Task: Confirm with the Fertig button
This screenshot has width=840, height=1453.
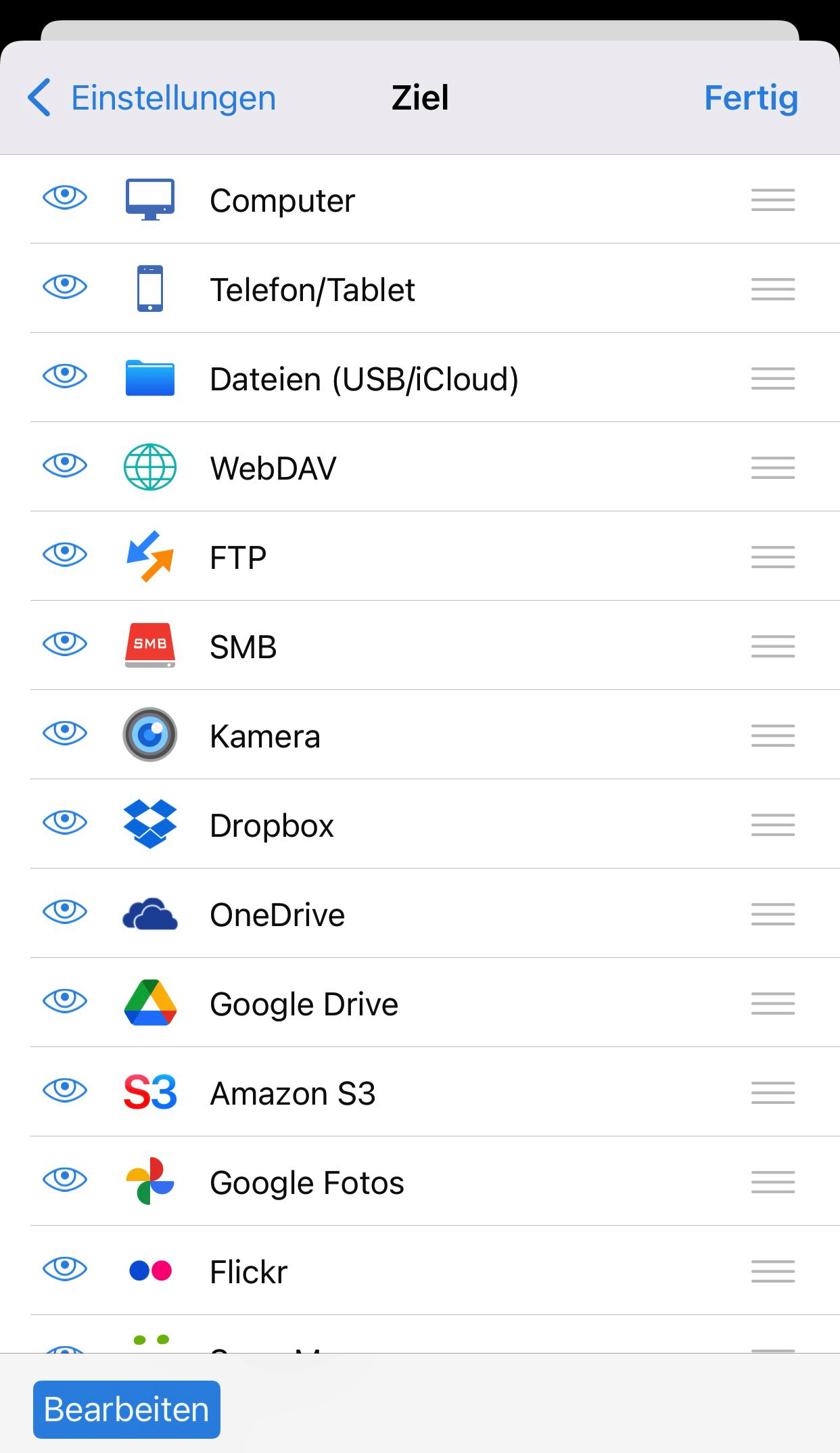Action: pos(751,98)
